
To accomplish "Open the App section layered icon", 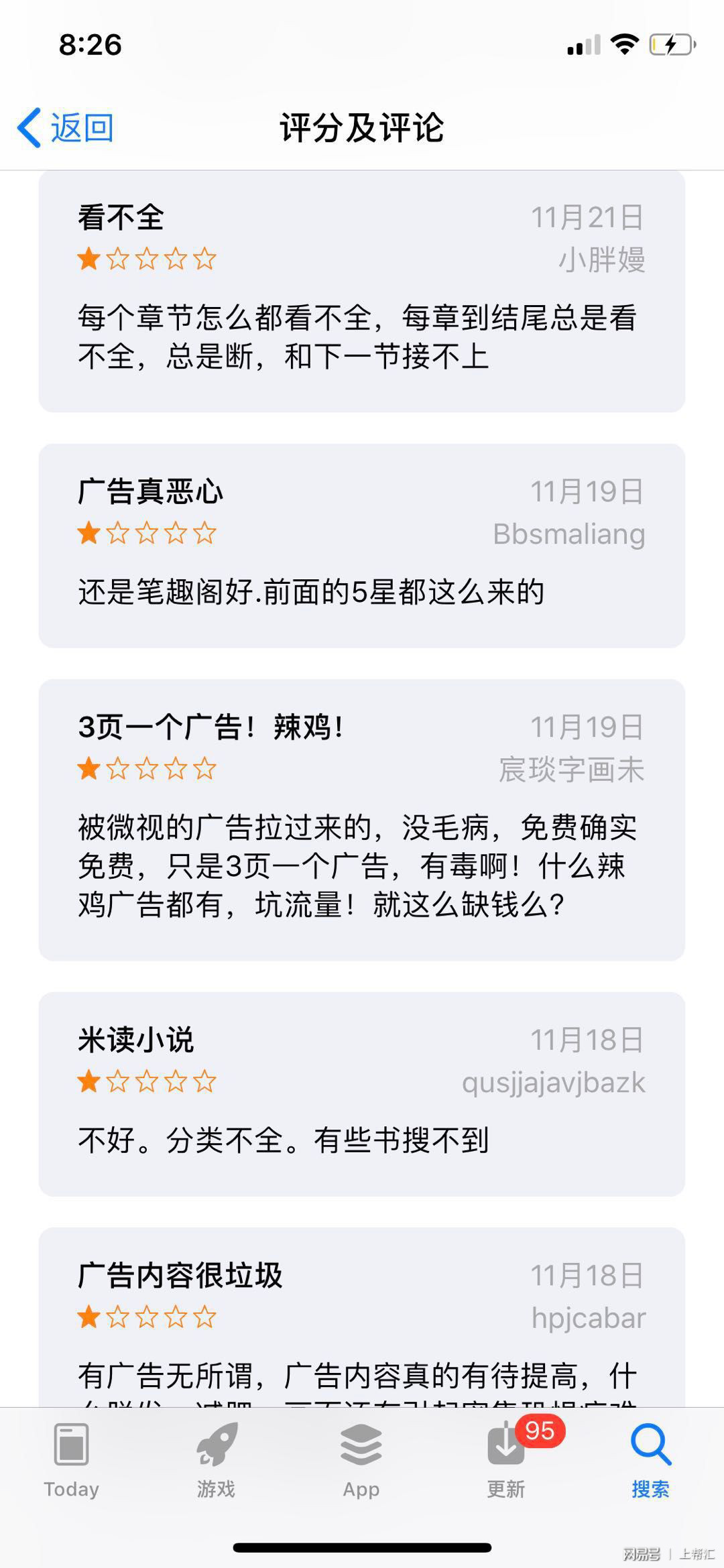I will [361, 1445].
